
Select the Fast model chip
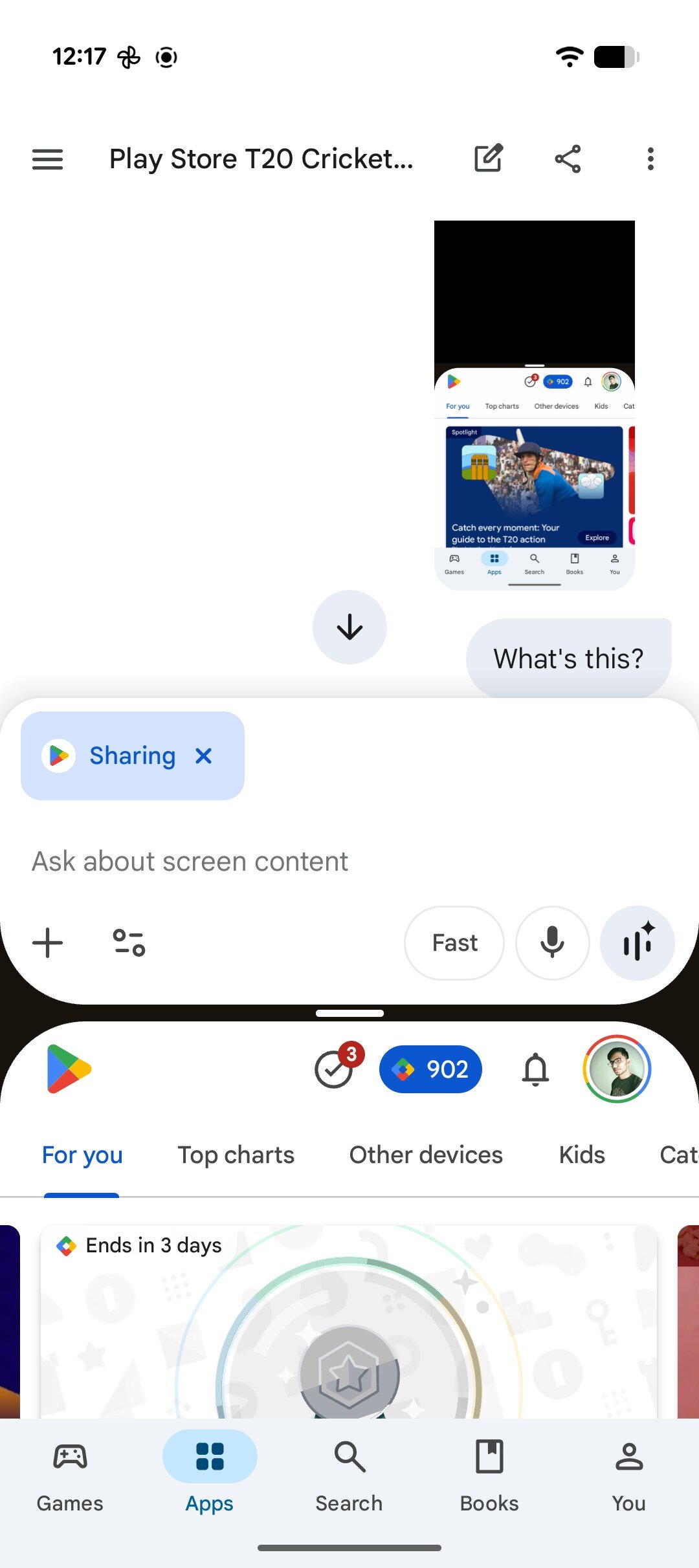coord(453,942)
